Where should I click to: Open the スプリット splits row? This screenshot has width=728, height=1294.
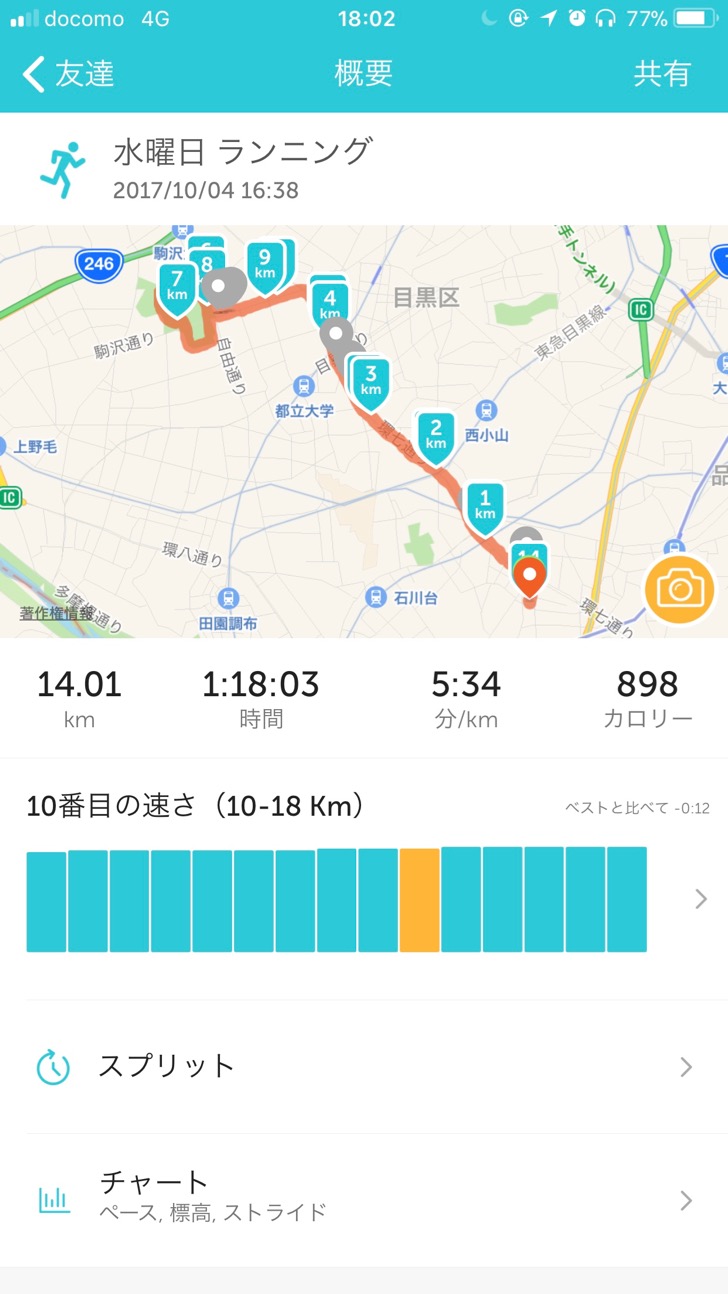point(364,1067)
